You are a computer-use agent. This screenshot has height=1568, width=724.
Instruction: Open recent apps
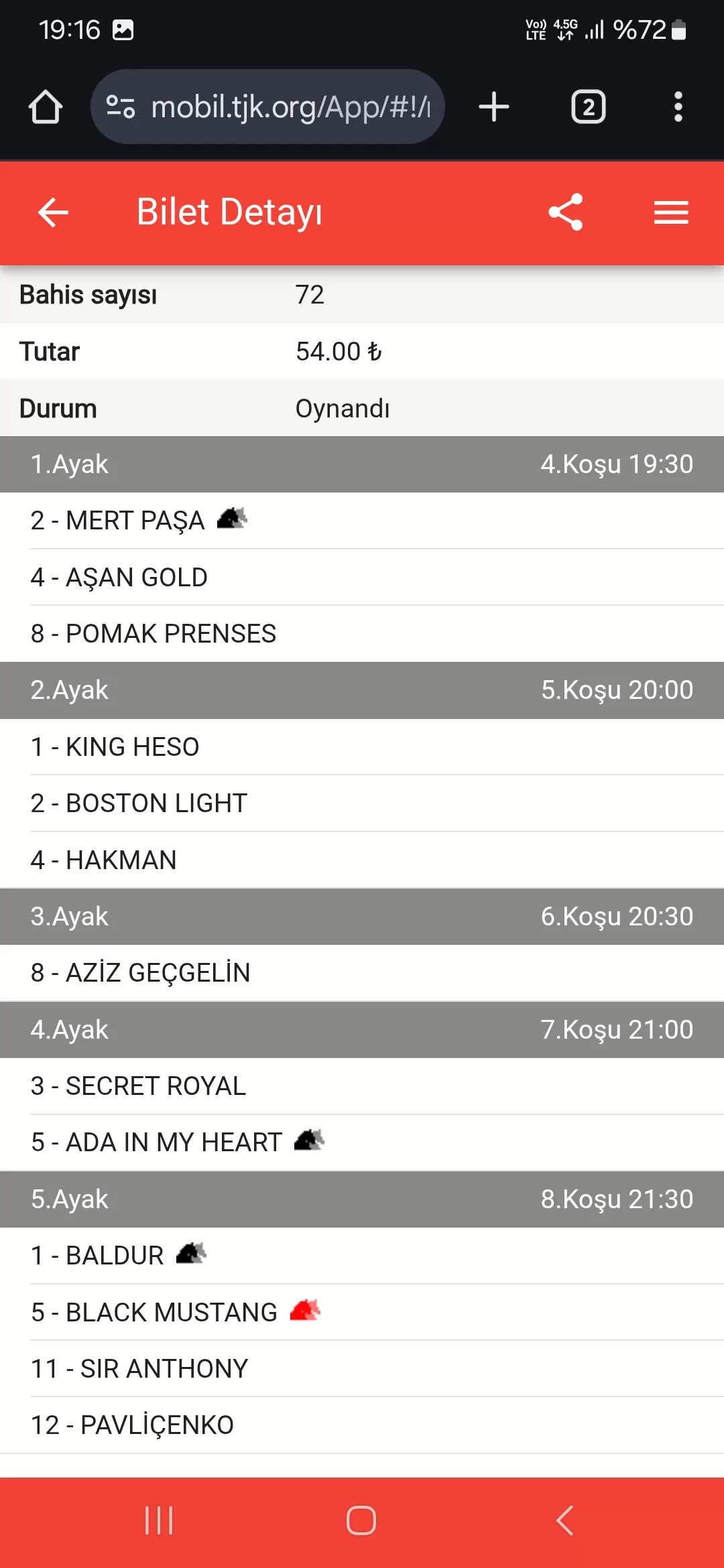coord(159,1520)
